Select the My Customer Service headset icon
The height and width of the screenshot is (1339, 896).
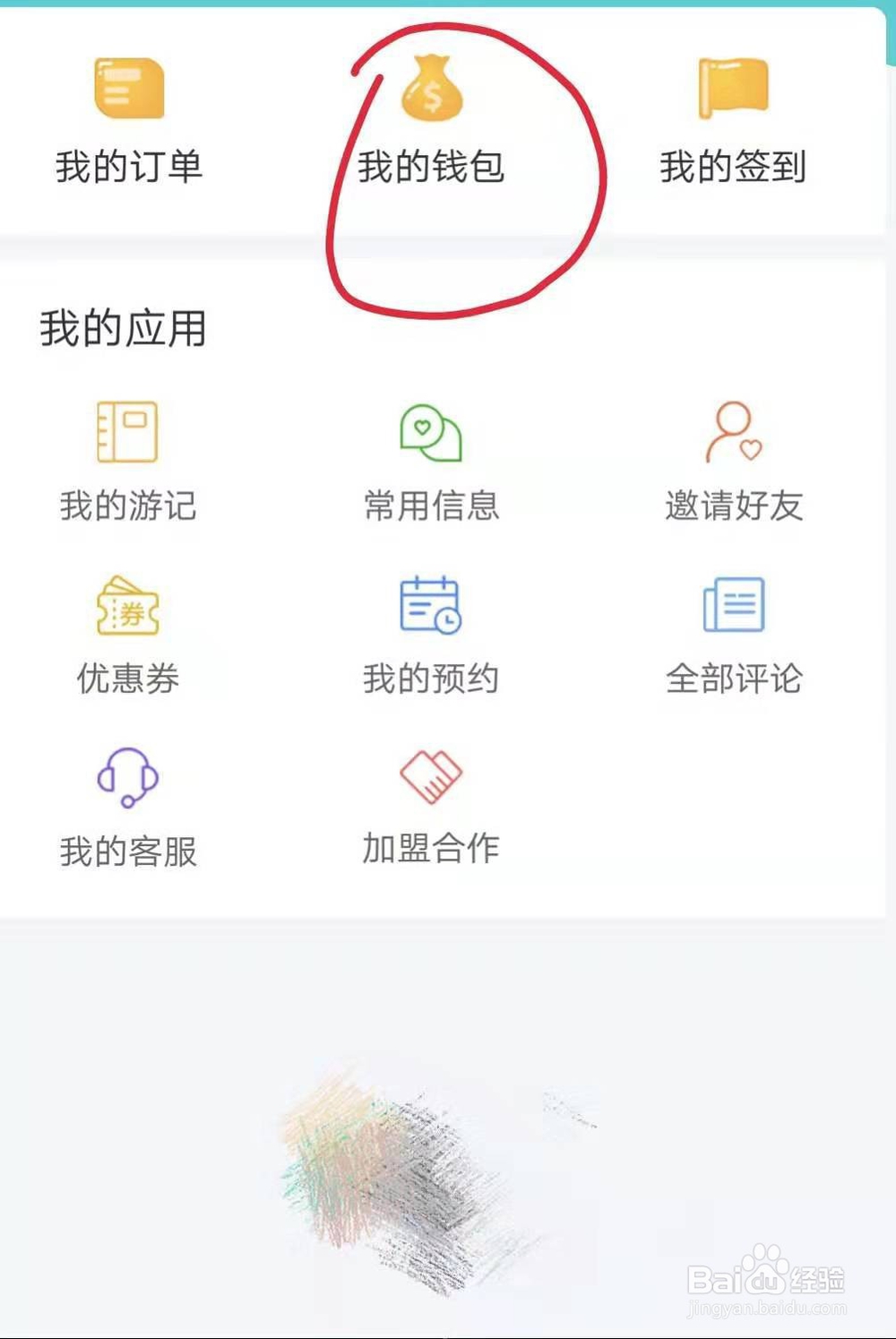click(x=128, y=779)
